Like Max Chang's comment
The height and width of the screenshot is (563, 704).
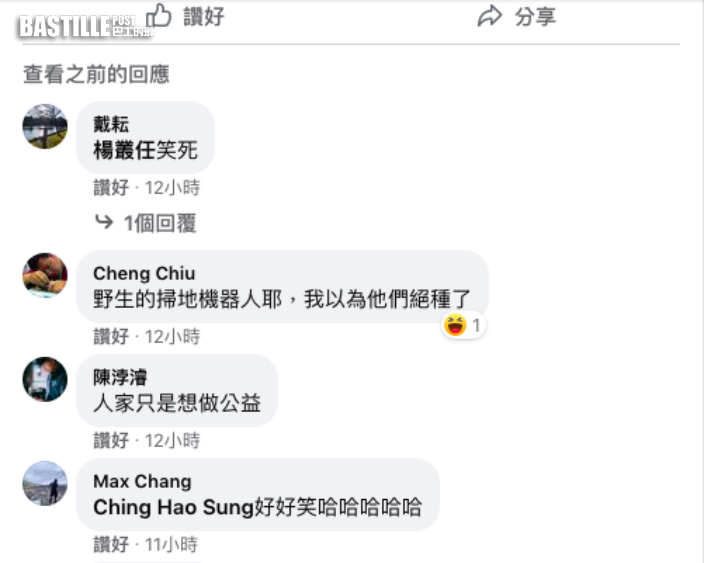click(111, 545)
